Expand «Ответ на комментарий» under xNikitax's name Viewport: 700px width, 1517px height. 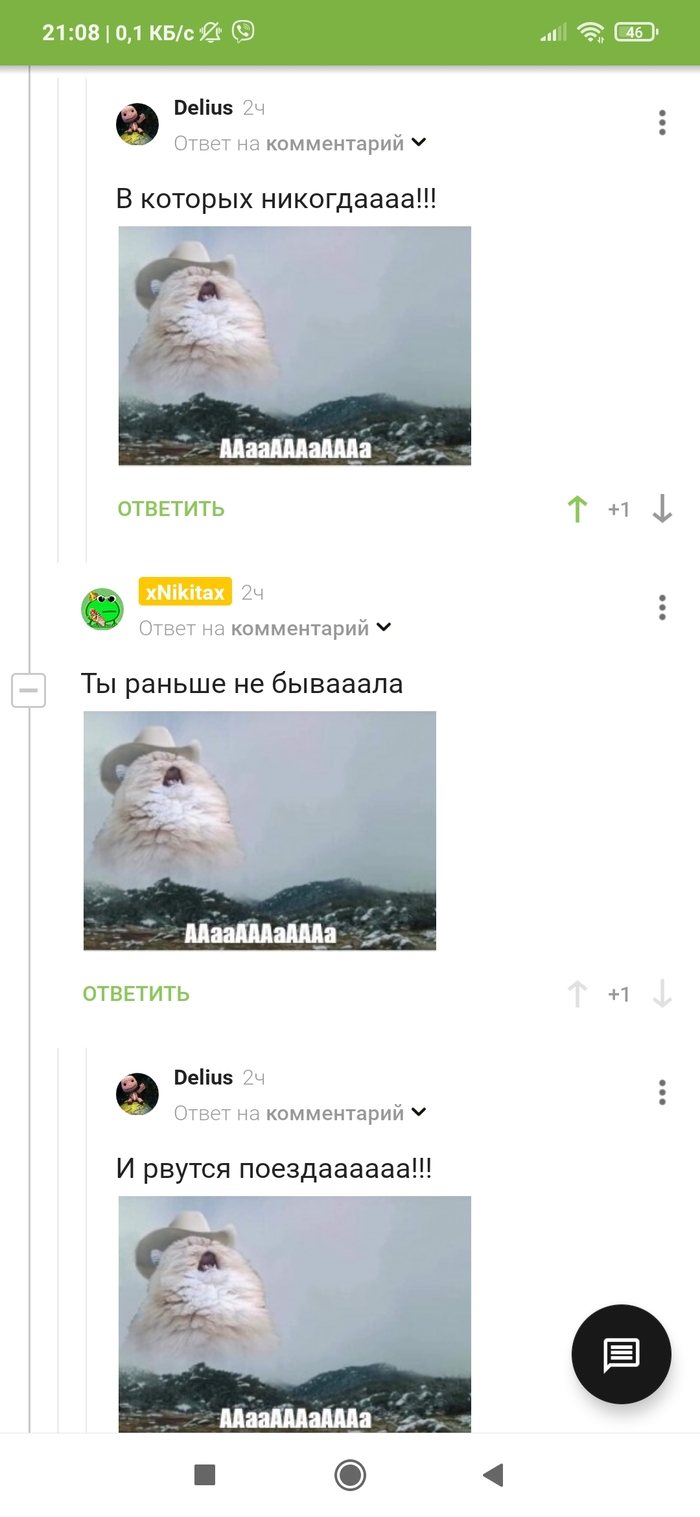[x=265, y=628]
